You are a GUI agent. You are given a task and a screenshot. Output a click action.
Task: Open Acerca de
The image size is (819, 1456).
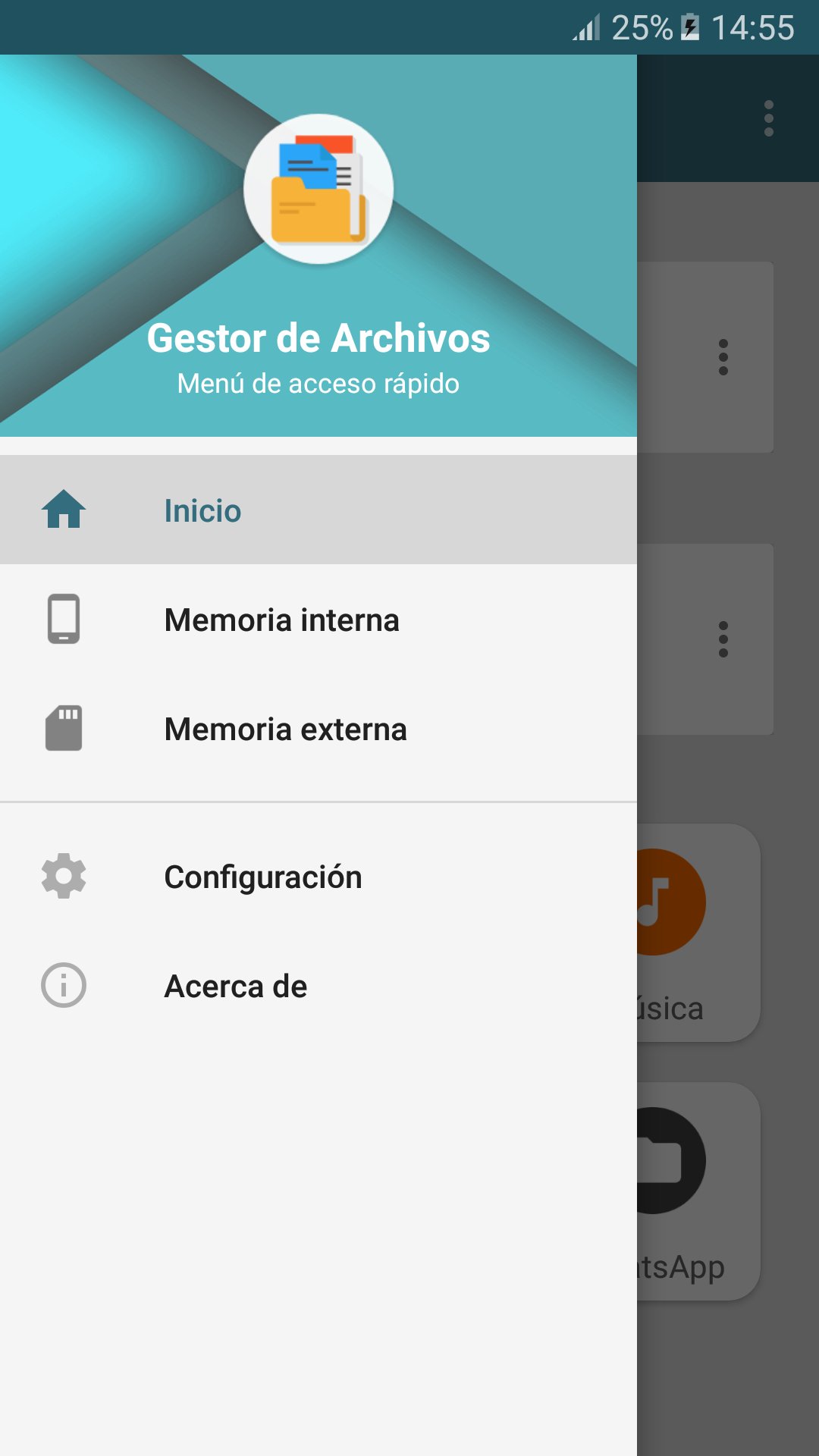(x=236, y=986)
